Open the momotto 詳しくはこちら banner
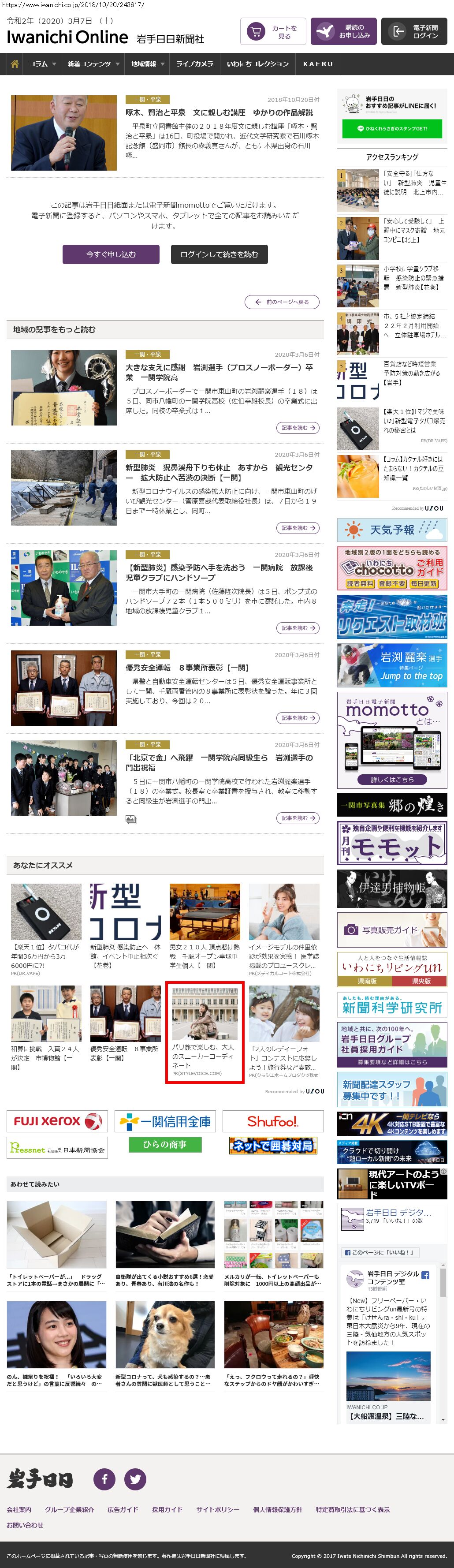This screenshot has height=1568, width=454. 392,779
